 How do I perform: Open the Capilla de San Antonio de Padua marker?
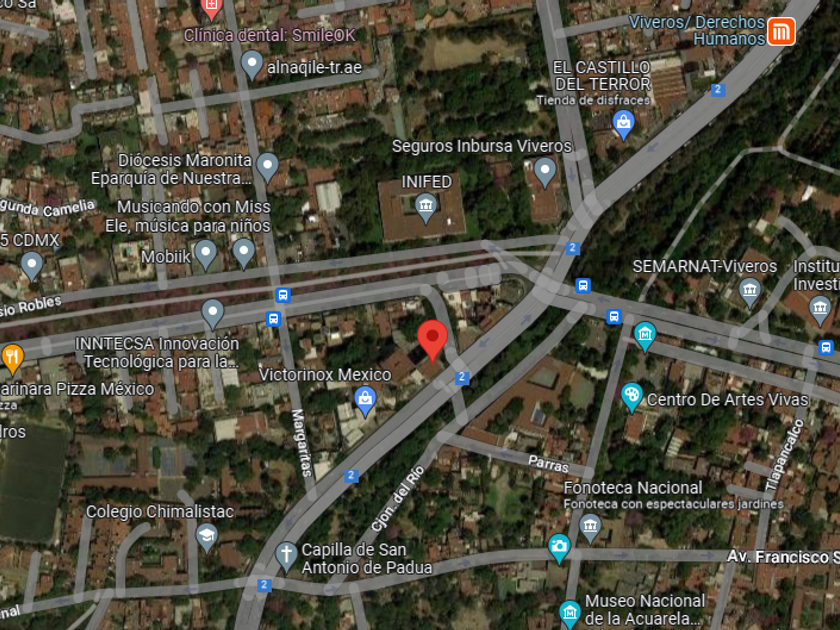(286, 557)
